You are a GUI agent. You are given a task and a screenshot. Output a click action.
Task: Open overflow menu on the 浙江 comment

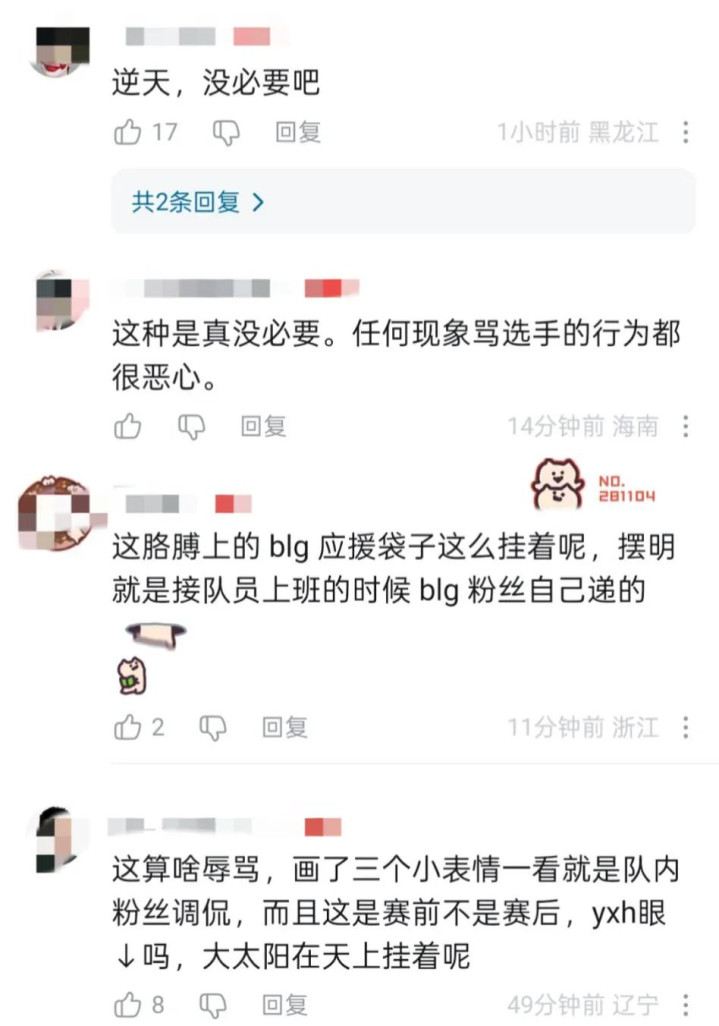[686, 728]
